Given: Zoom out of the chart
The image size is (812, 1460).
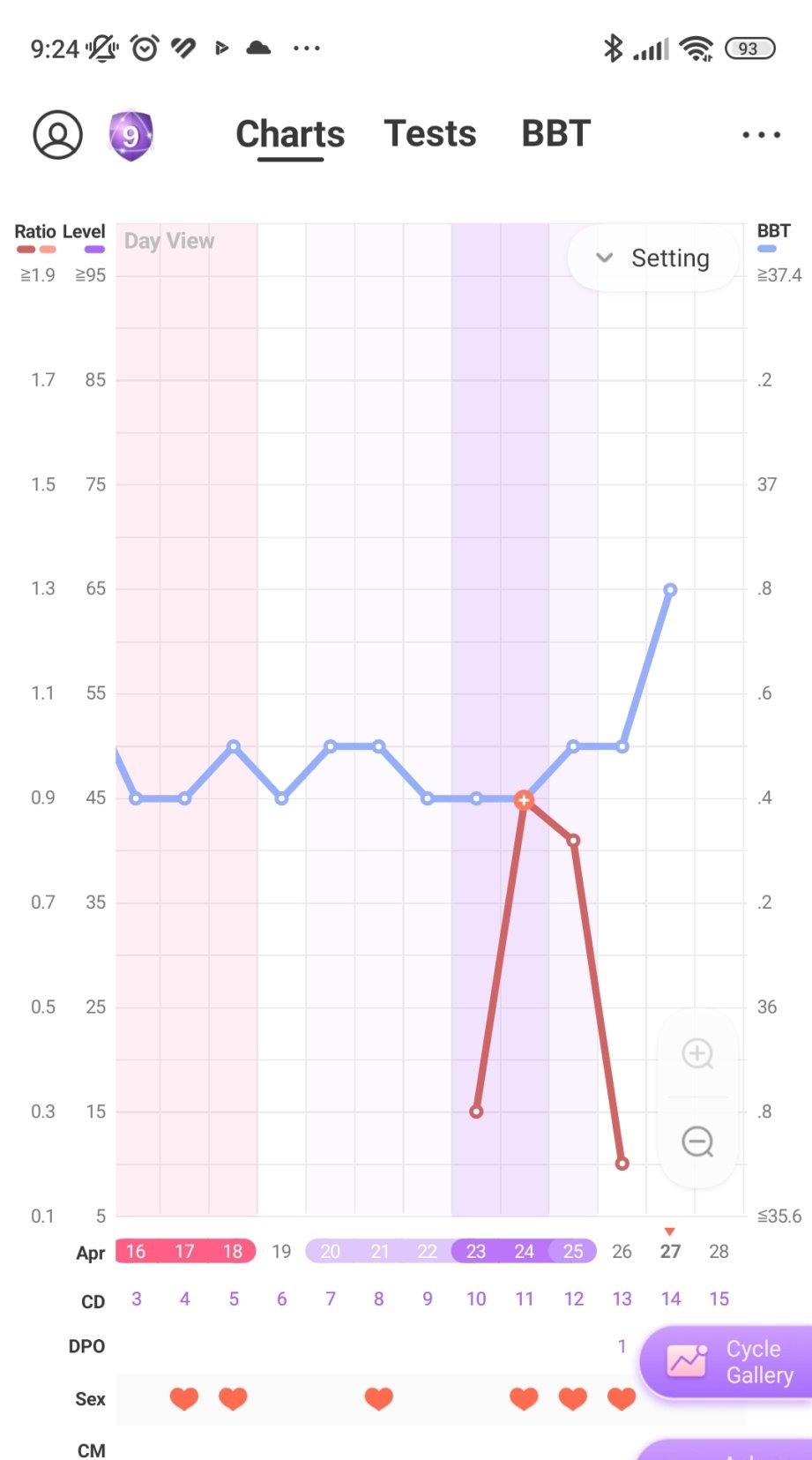Looking at the screenshot, I should click(x=697, y=1142).
